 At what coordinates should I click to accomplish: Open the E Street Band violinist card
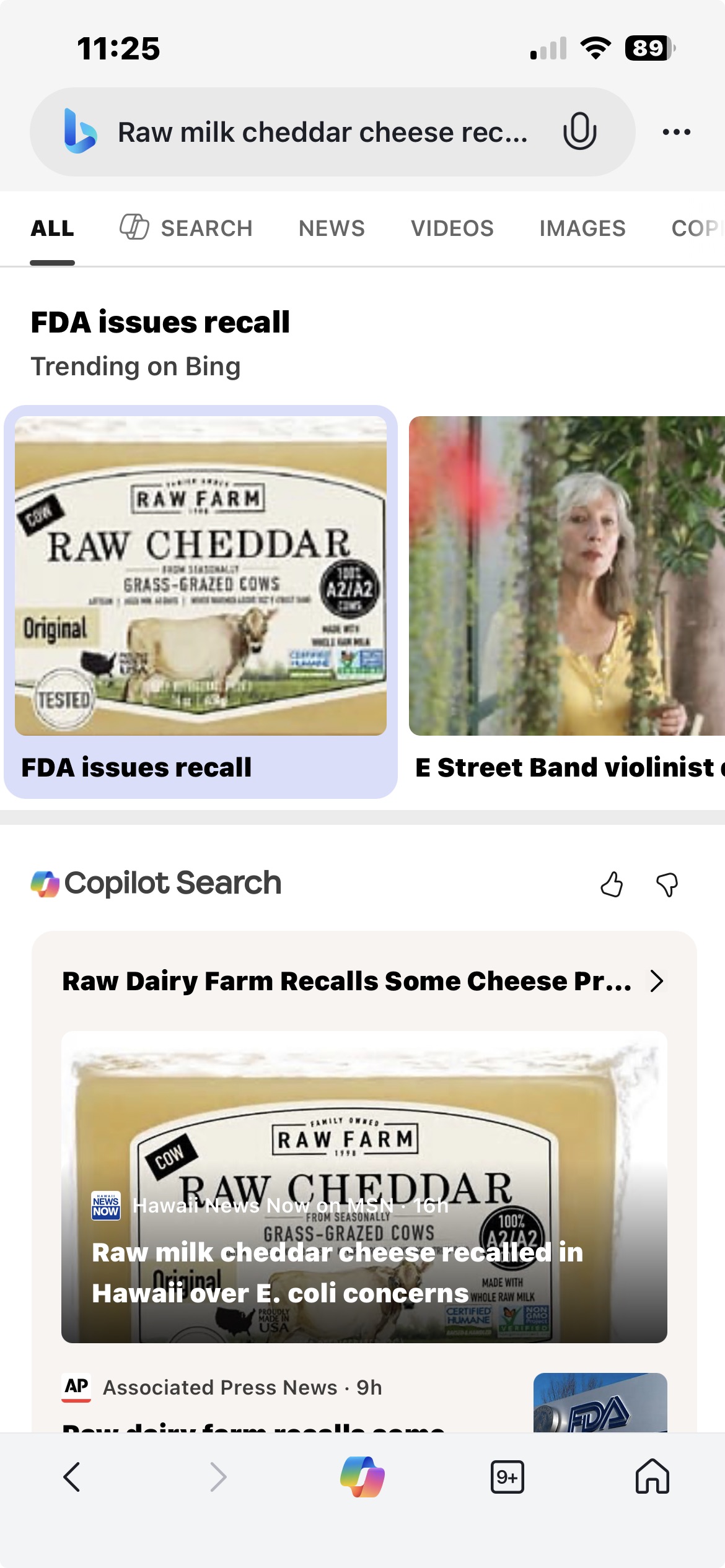point(566,601)
